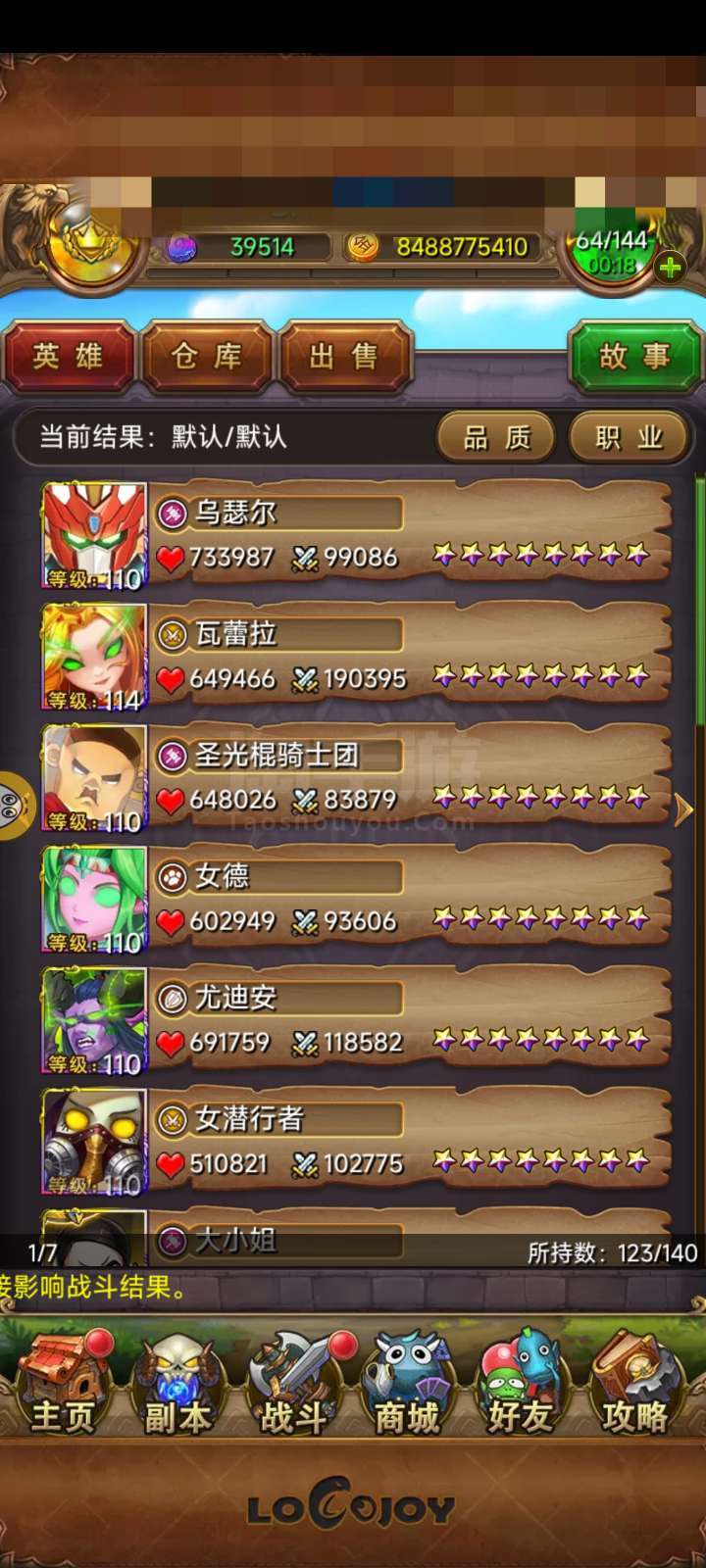This screenshot has width=706, height=1568.
Task: Open hero 乌瑟尔 details
Action: click(x=357, y=536)
